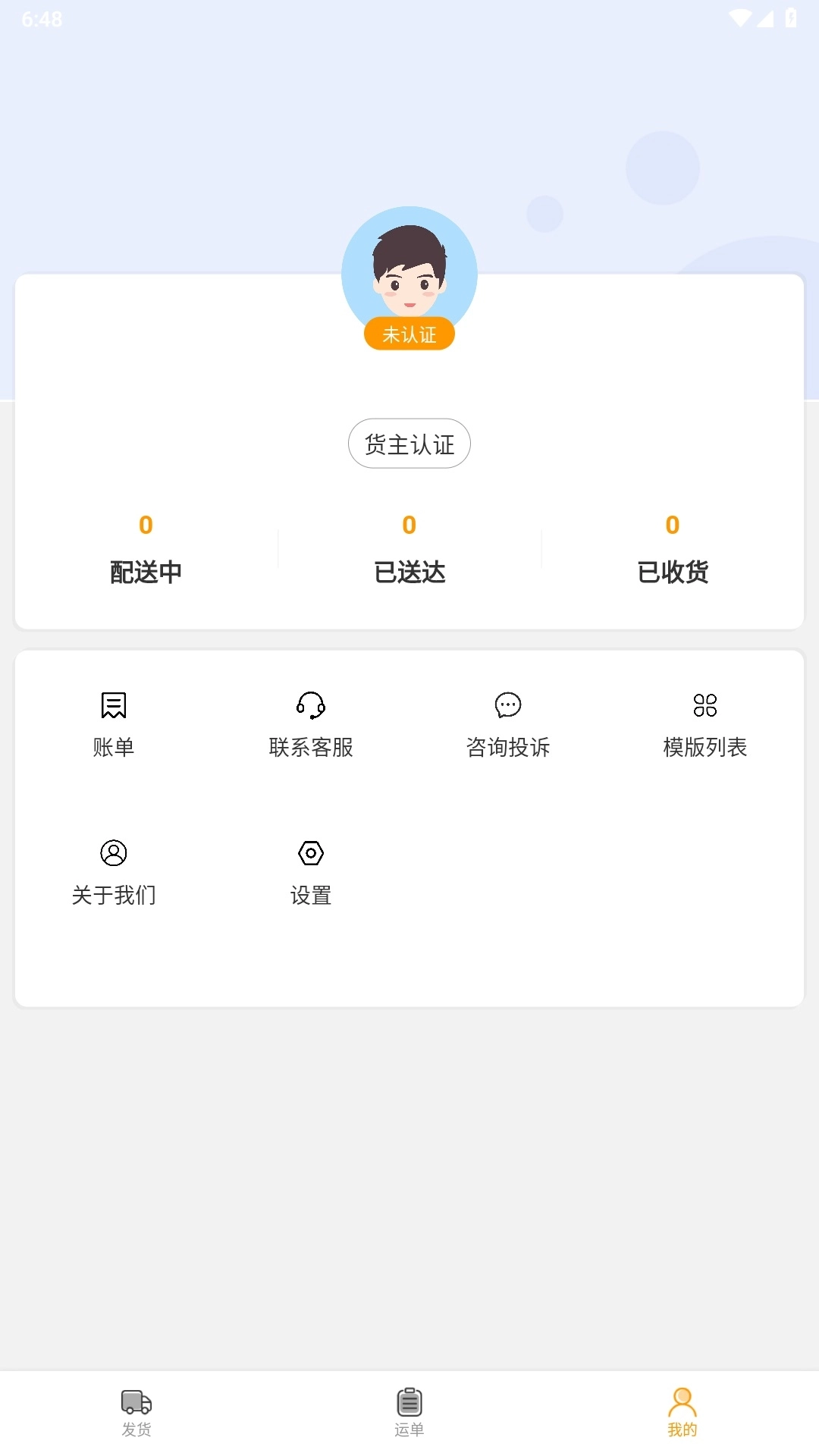Tap the 设置 text label
The image size is (819, 1456).
tap(309, 895)
